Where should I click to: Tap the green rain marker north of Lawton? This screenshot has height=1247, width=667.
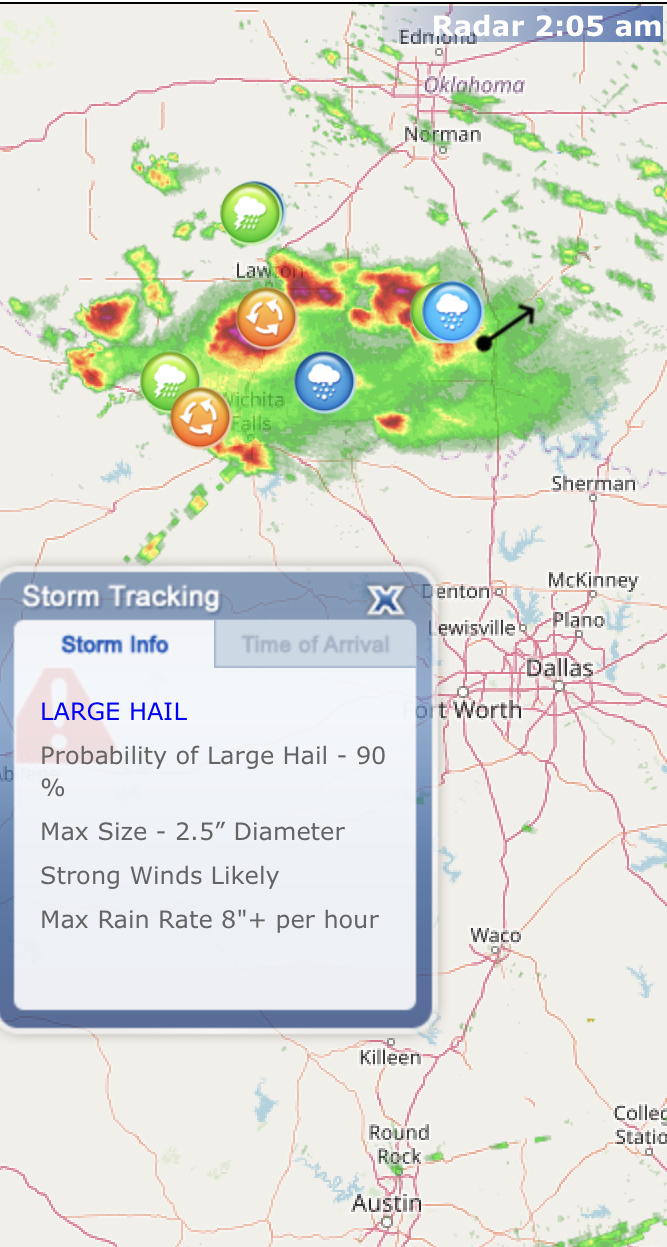(250, 213)
